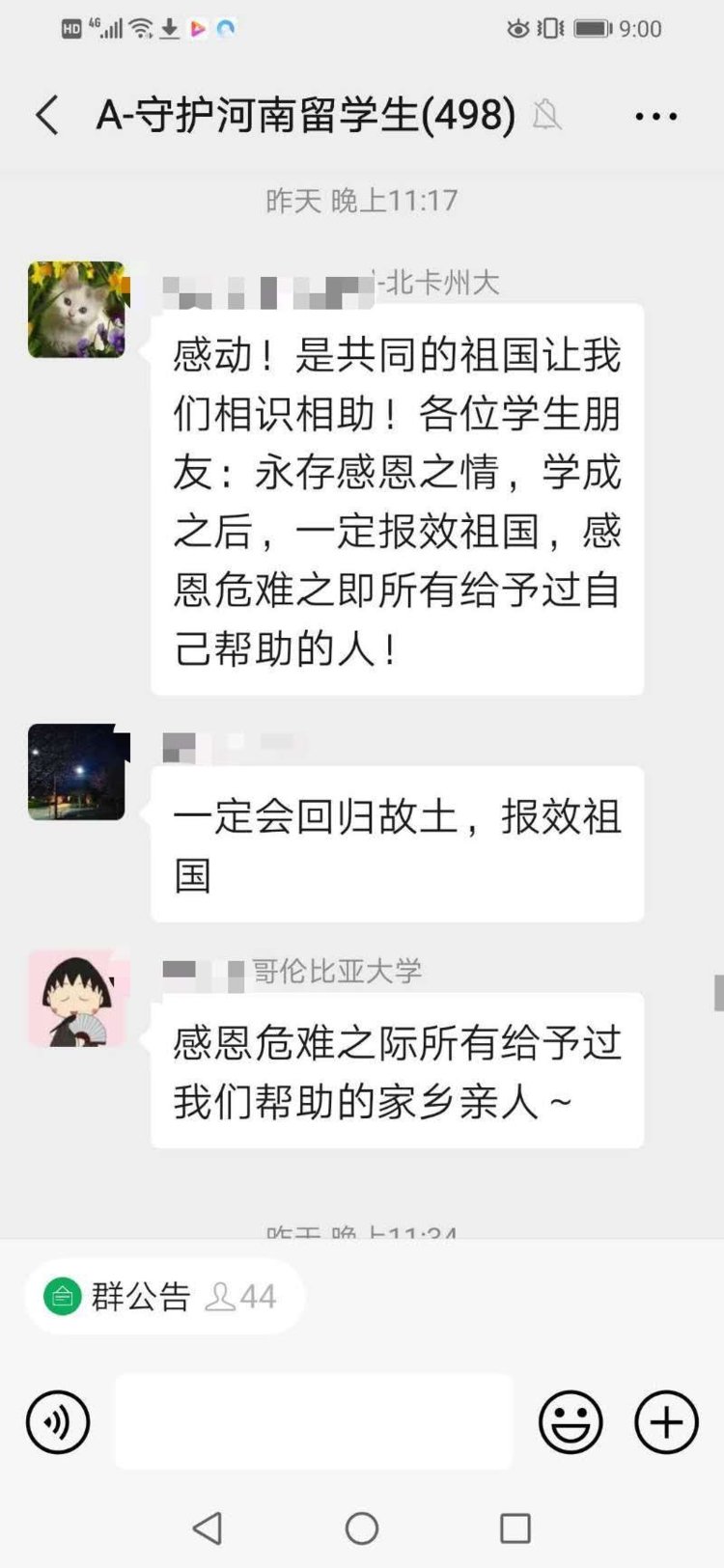Open the cat avatar sender's profile
Image resolution: width=724 pixels, height=1568 pixels.
(77, 310)
